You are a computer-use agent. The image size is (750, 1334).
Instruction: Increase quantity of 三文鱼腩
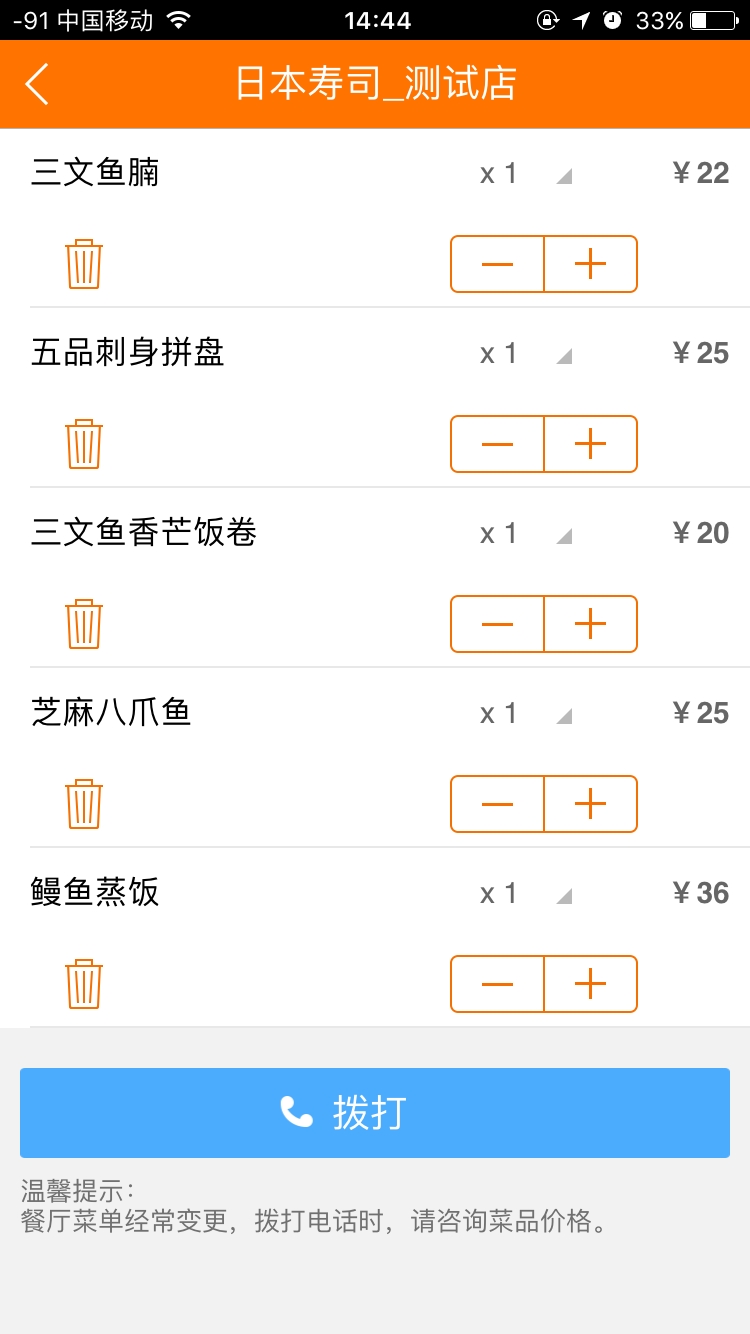(x=590, y=264)
